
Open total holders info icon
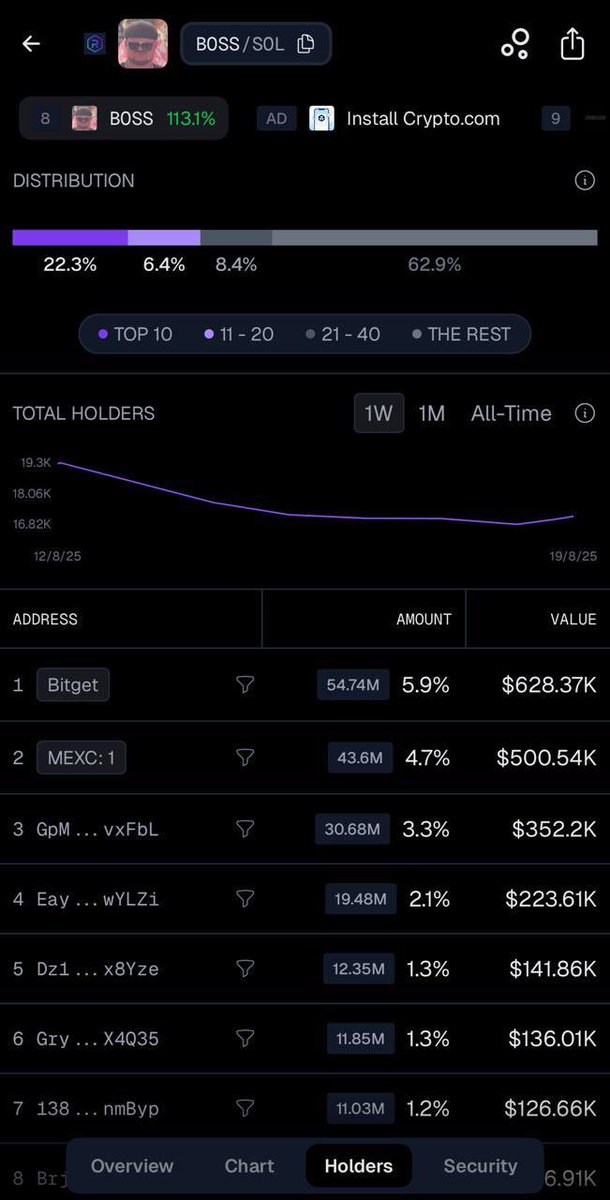[x=585, y=413]
